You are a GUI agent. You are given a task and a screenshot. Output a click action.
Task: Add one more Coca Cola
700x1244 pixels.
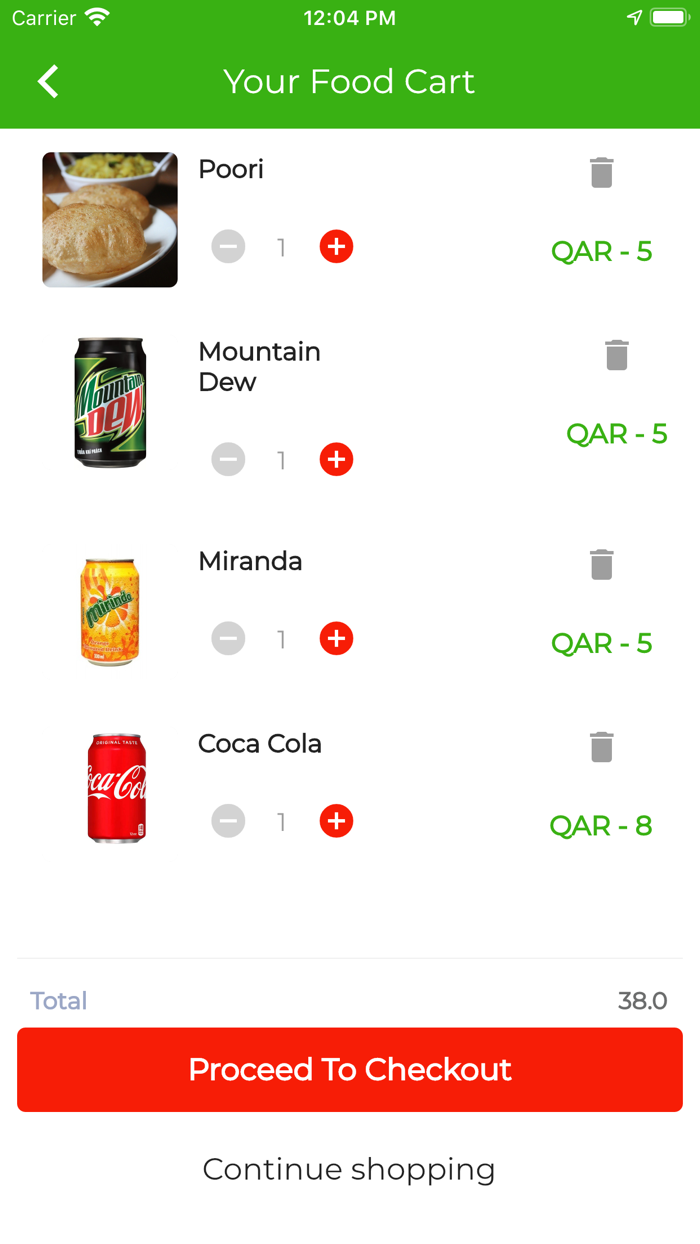click(x=336, y=821)
